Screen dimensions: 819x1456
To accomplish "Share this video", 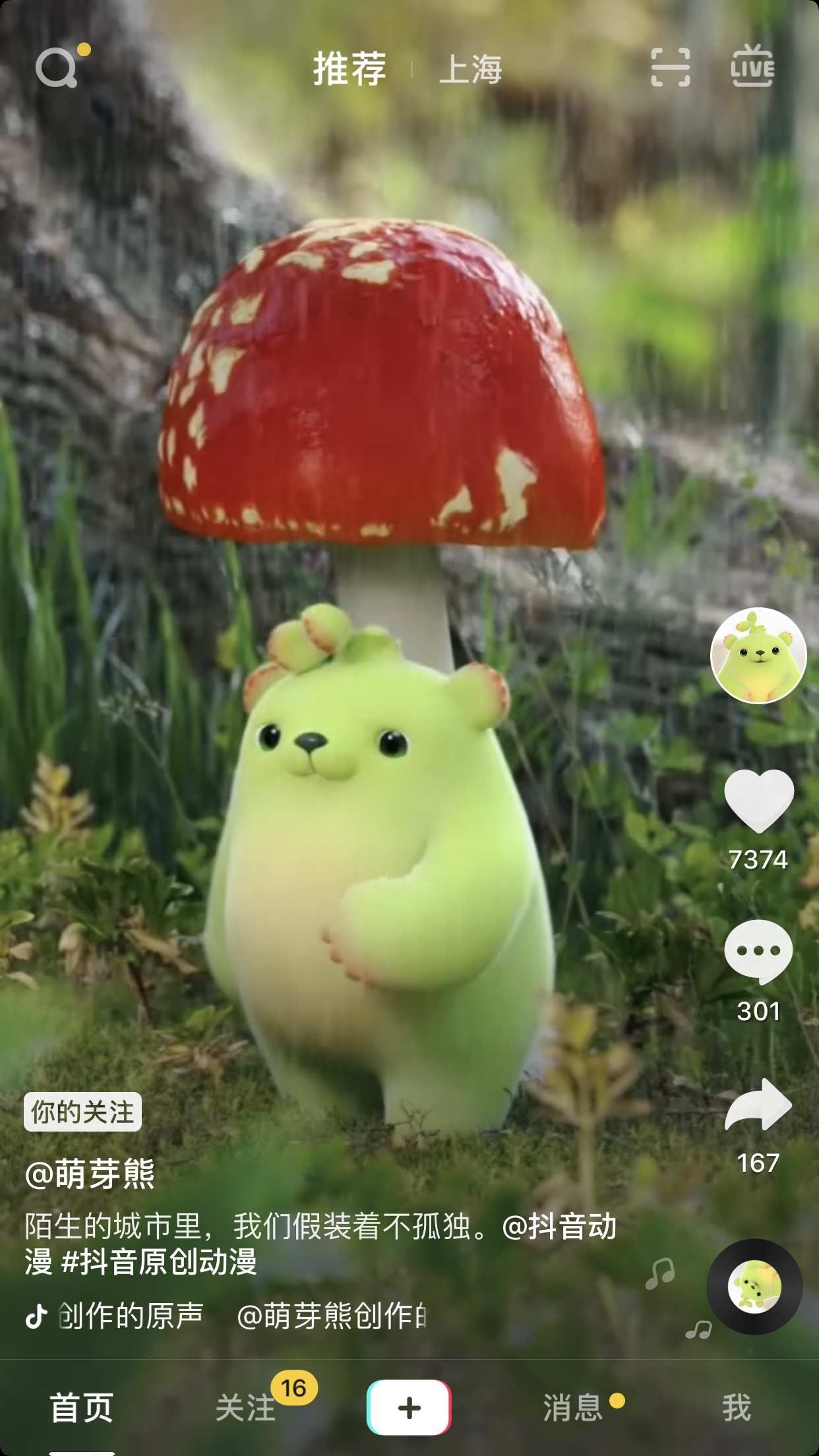I will point(758,1105).
